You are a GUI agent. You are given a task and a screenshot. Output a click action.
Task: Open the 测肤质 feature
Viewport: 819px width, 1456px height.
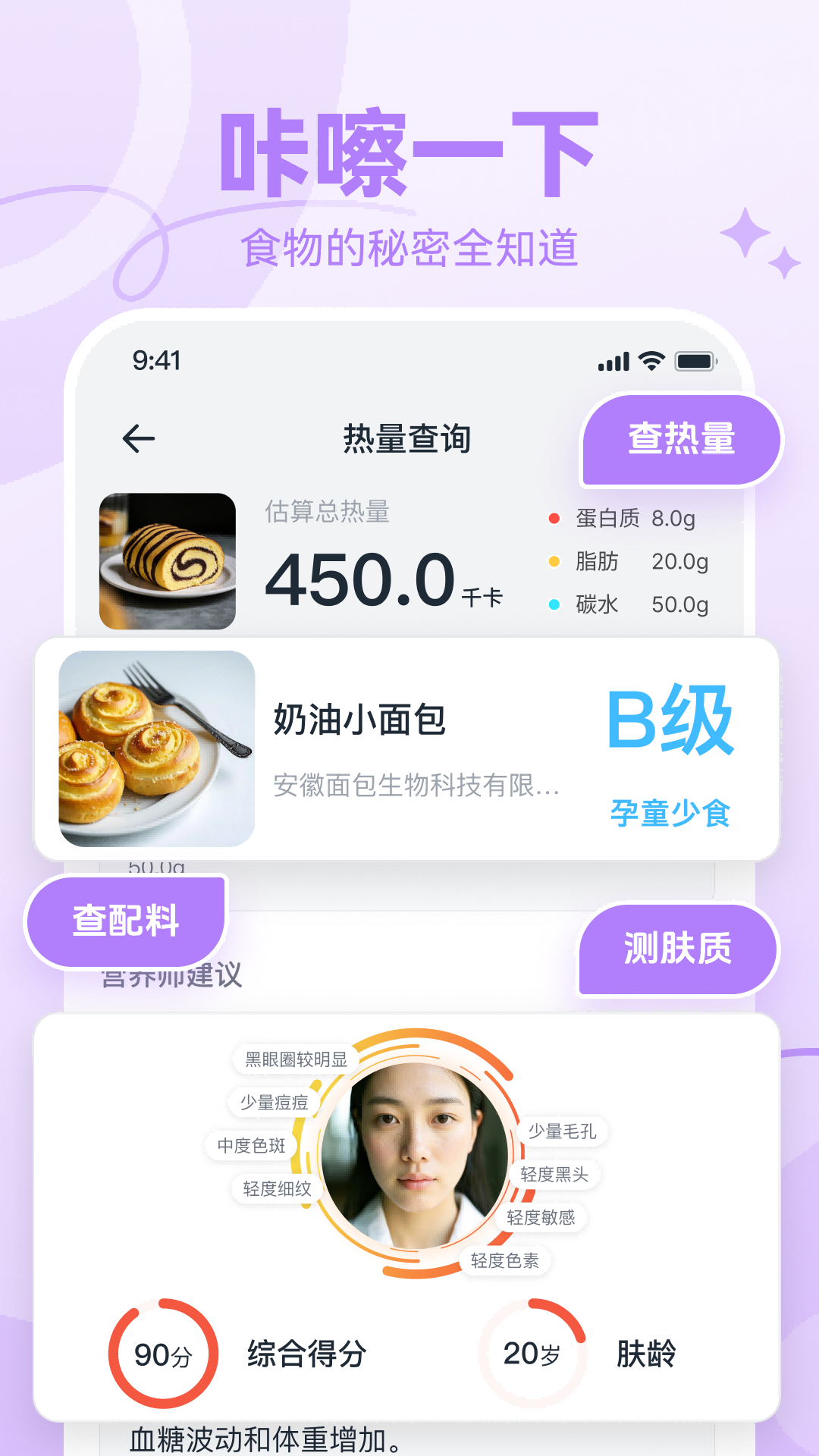tap(677, 949)
